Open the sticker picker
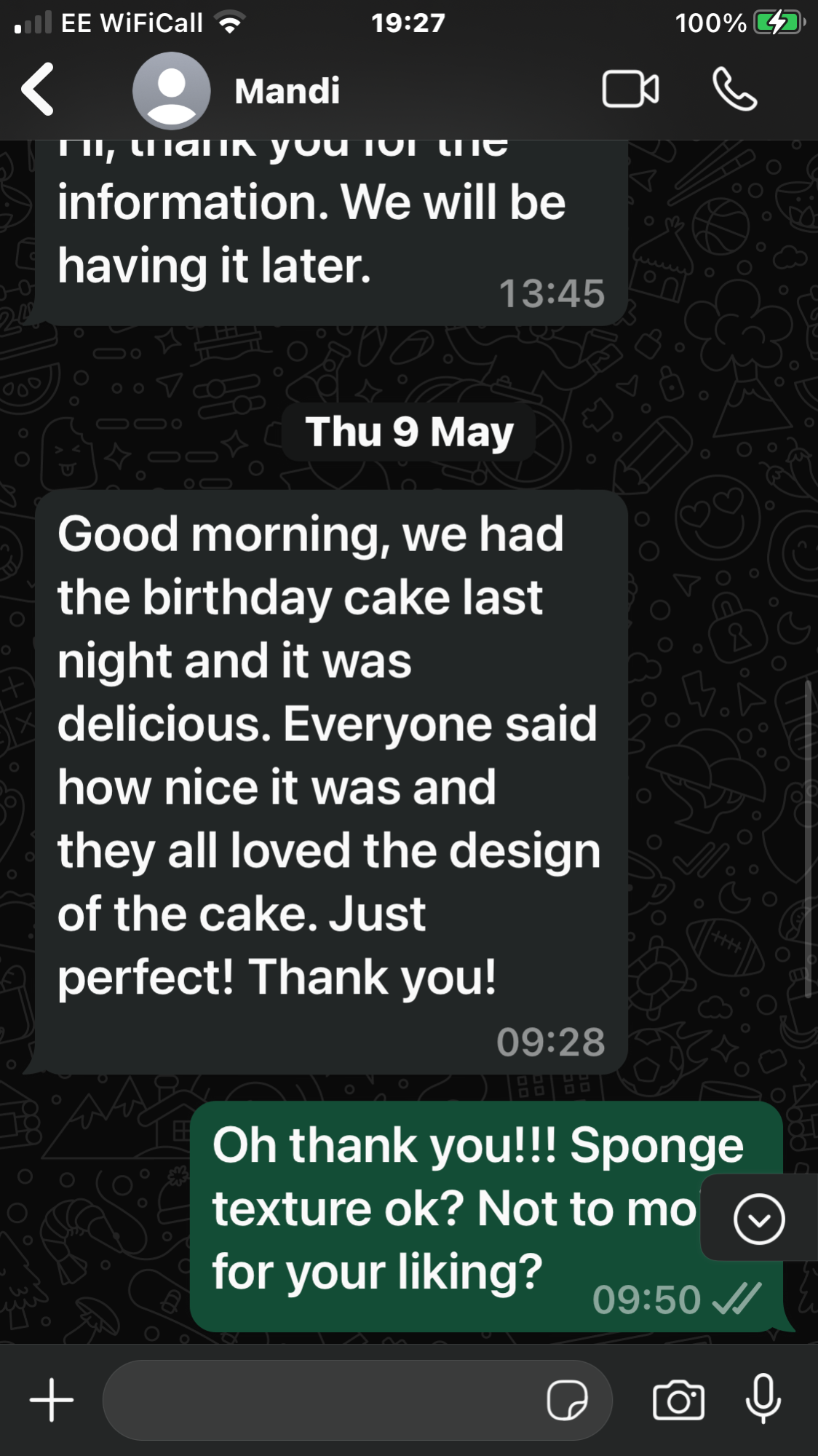Image resolution: width=818 pixels, height=1456 pixels. tap(567, 1399)
